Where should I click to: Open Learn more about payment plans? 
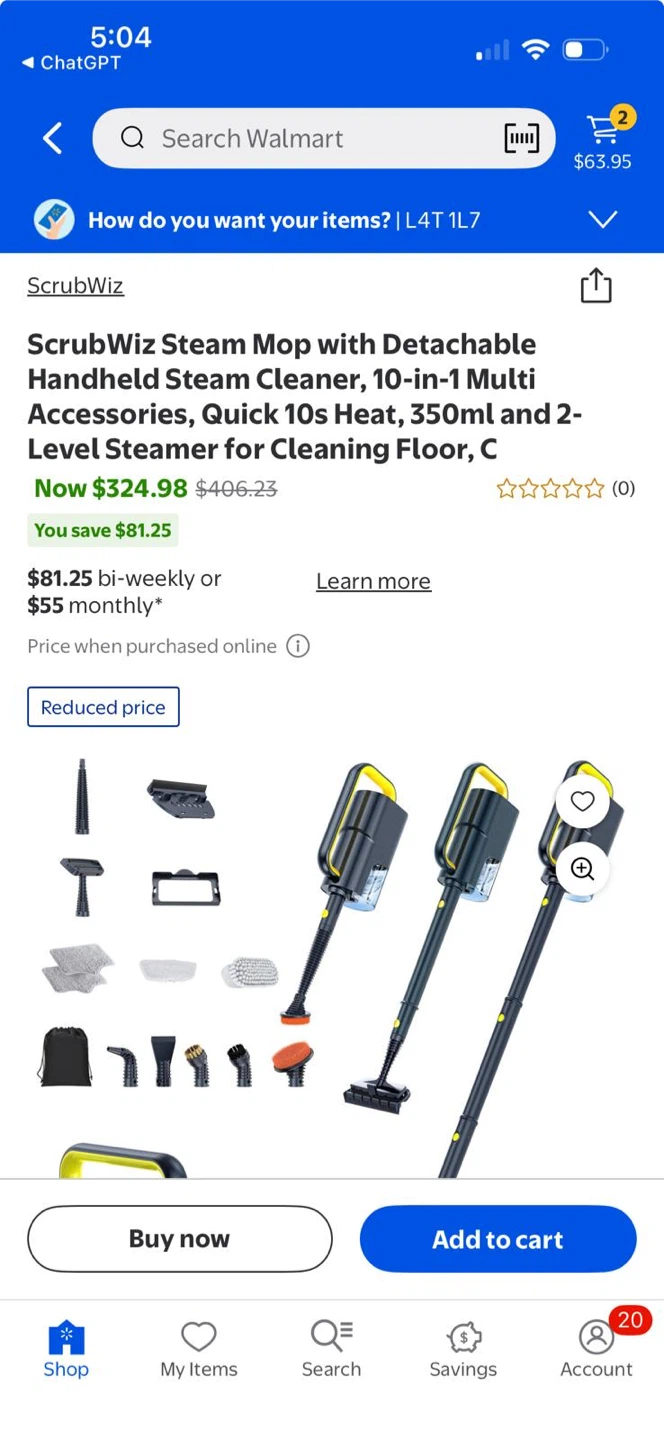373,581
